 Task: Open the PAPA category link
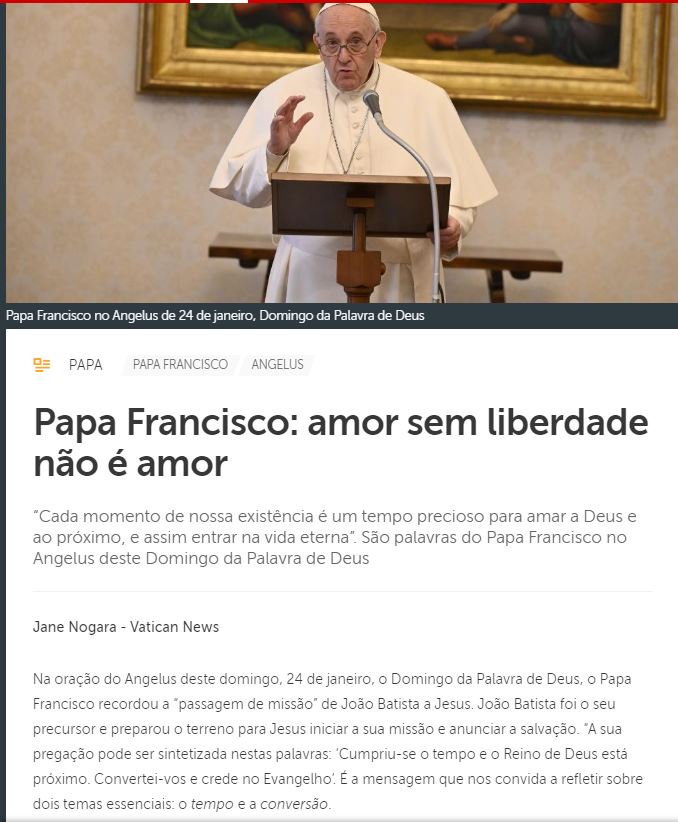85,365
